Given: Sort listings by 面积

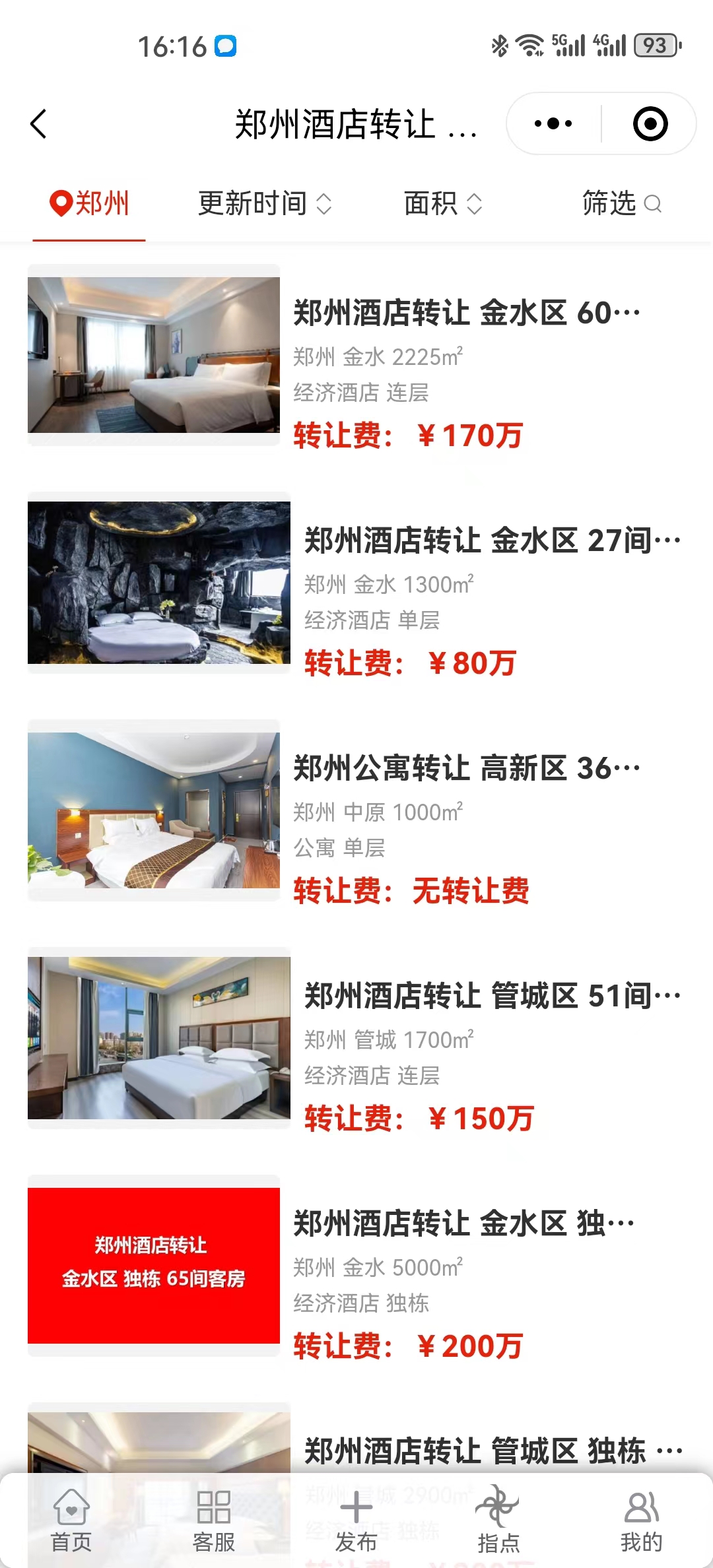Looking at the screenshot, I should click(442, 203).
